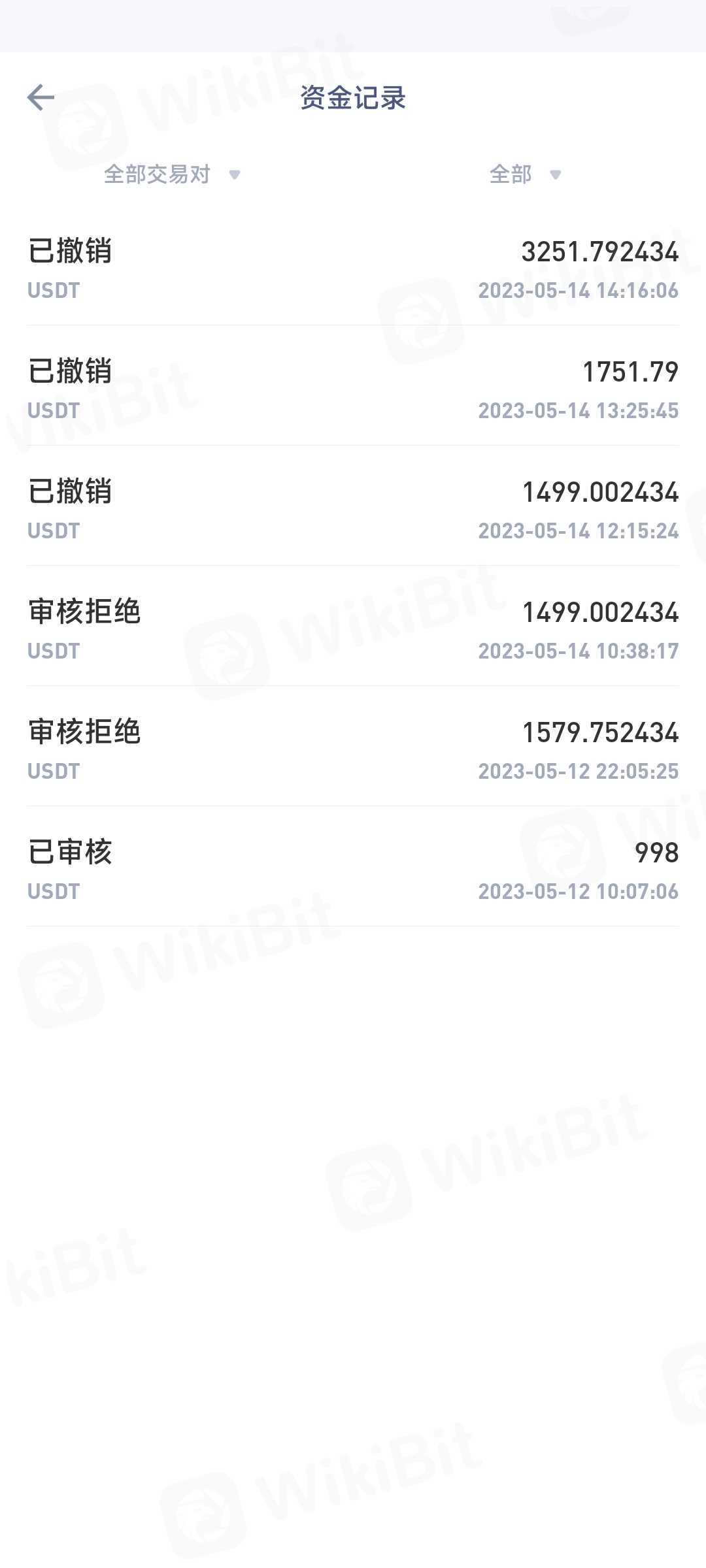This screenshot has height=1568, width=706.
Task: Open the 已撤销 record dated 12:15:24
Action: point(353,509)
